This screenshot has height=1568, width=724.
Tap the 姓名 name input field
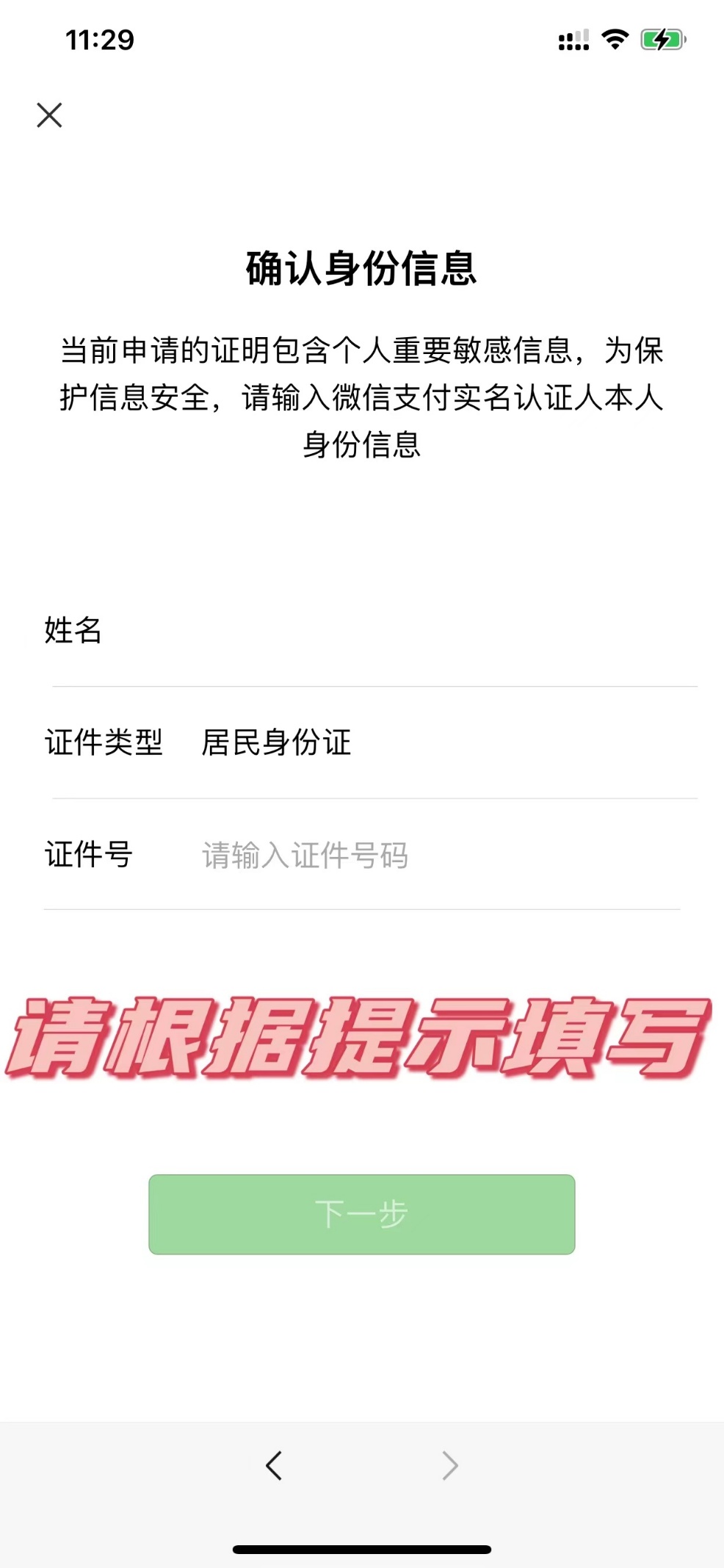pos(411,631)
